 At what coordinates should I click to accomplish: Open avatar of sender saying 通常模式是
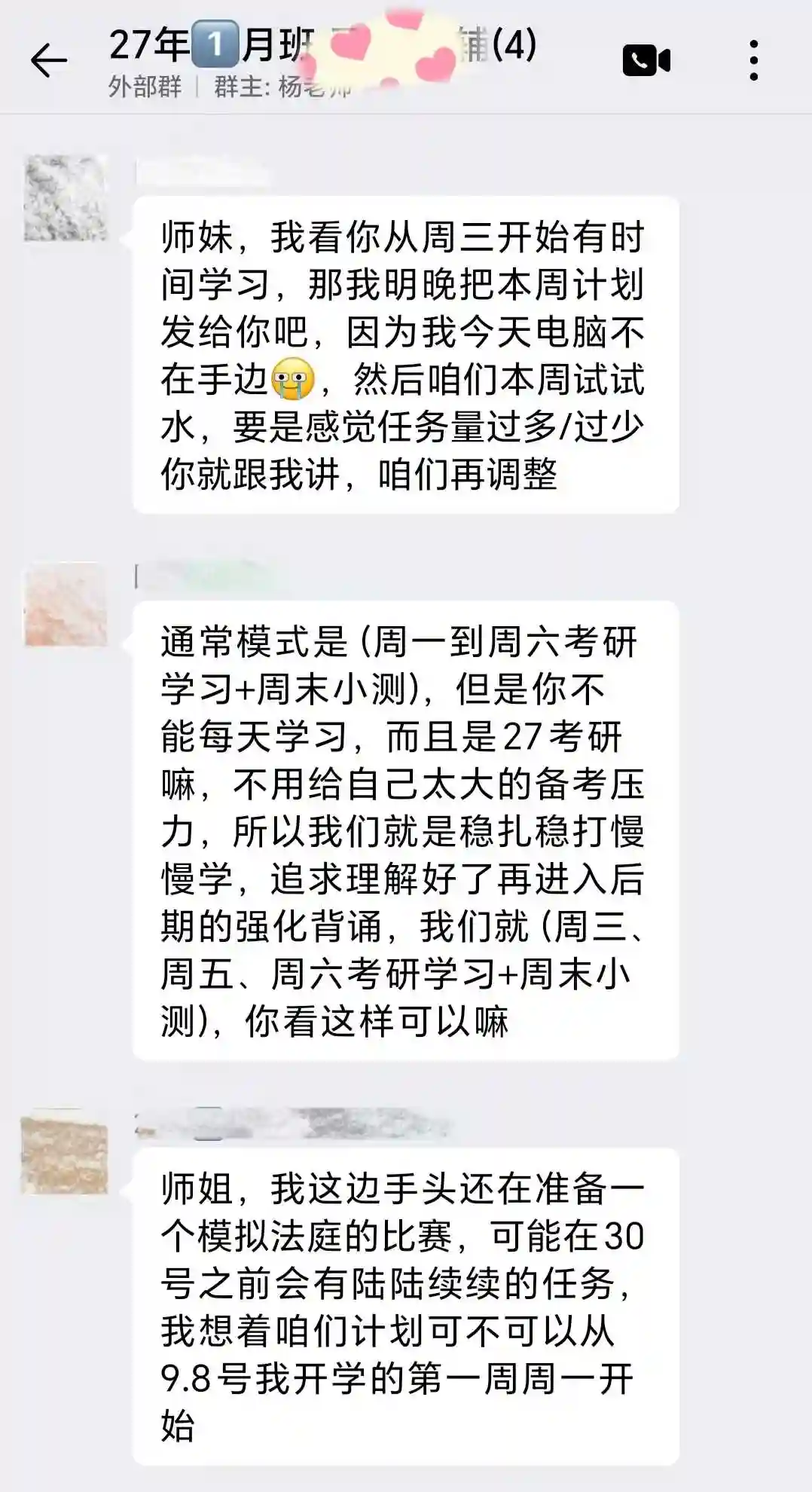coord(66,604)
